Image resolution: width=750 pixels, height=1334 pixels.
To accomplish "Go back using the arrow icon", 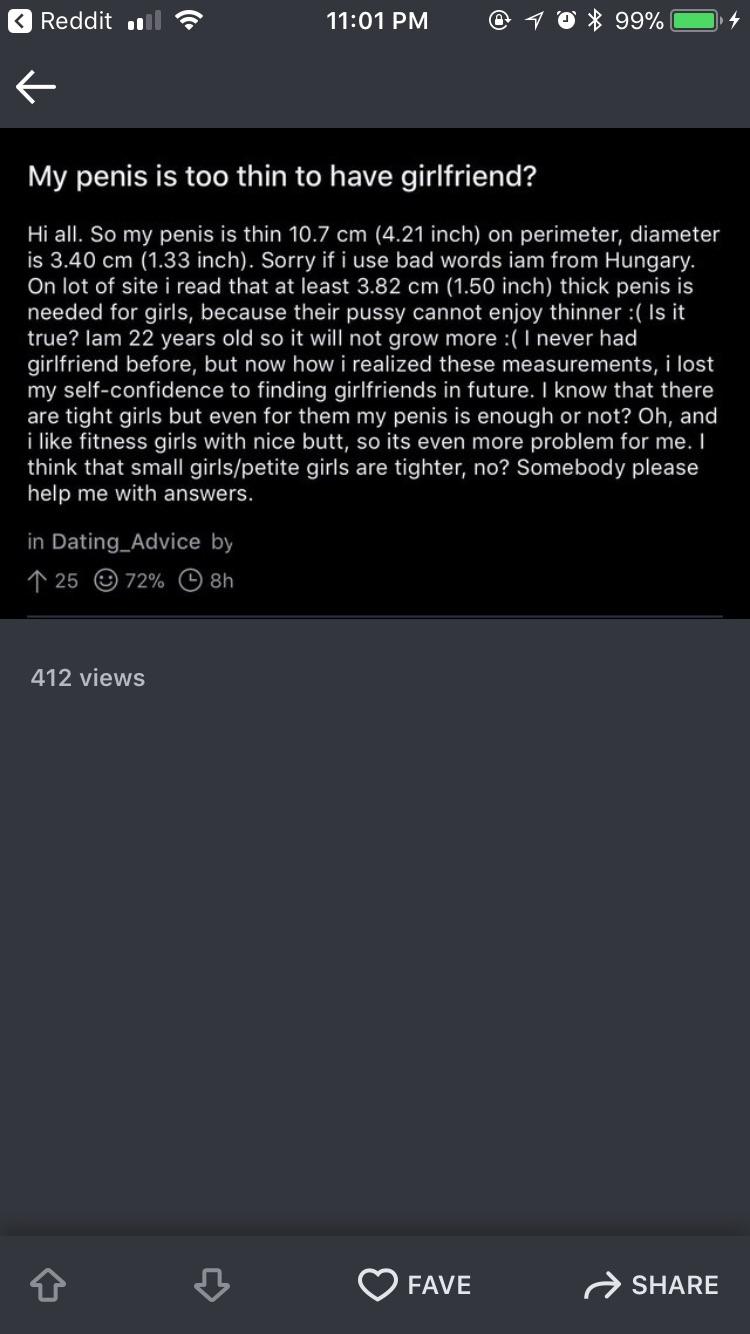I will point(36,88).
